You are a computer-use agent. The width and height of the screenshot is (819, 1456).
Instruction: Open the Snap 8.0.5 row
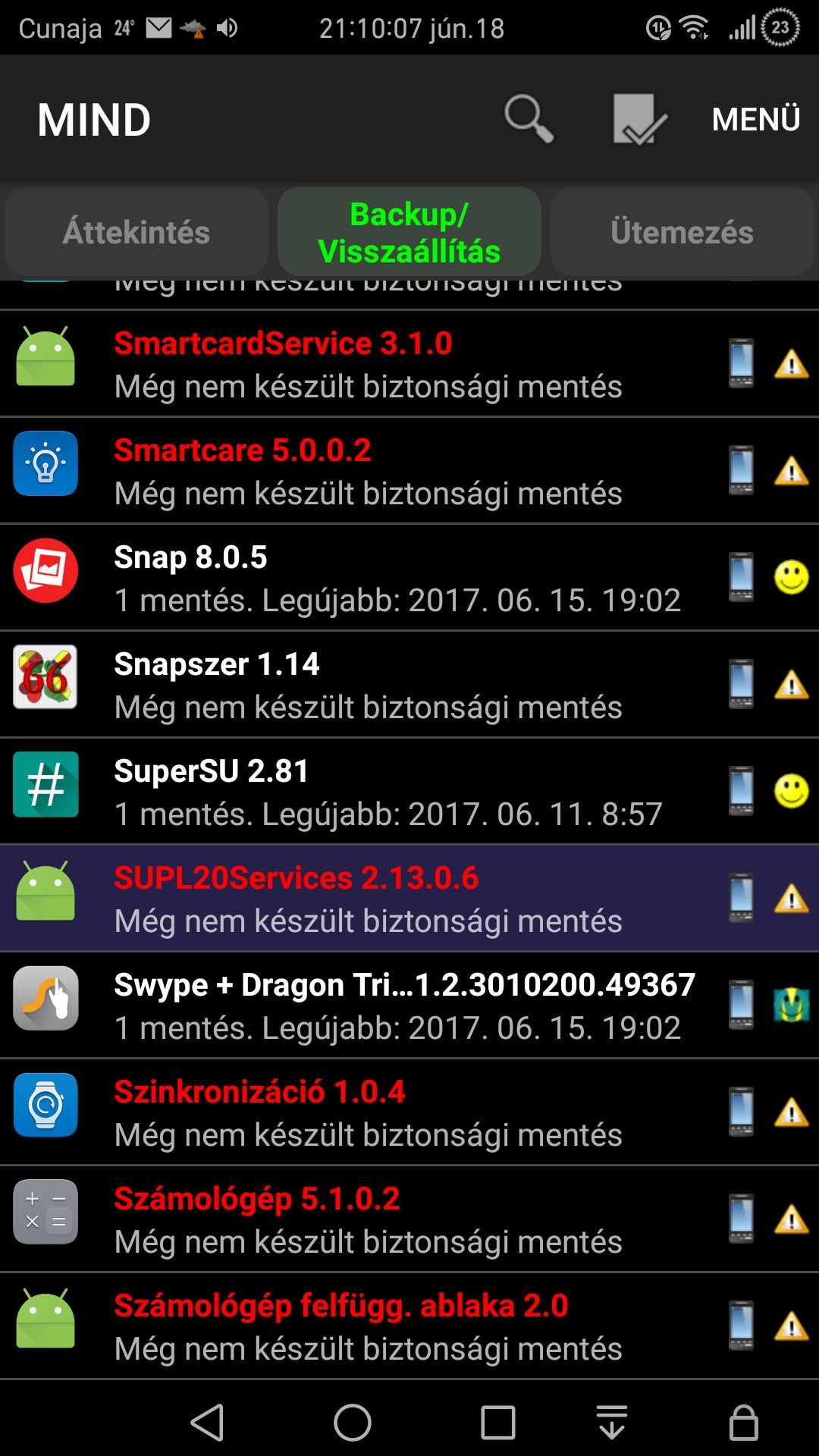tap(409, 578)
